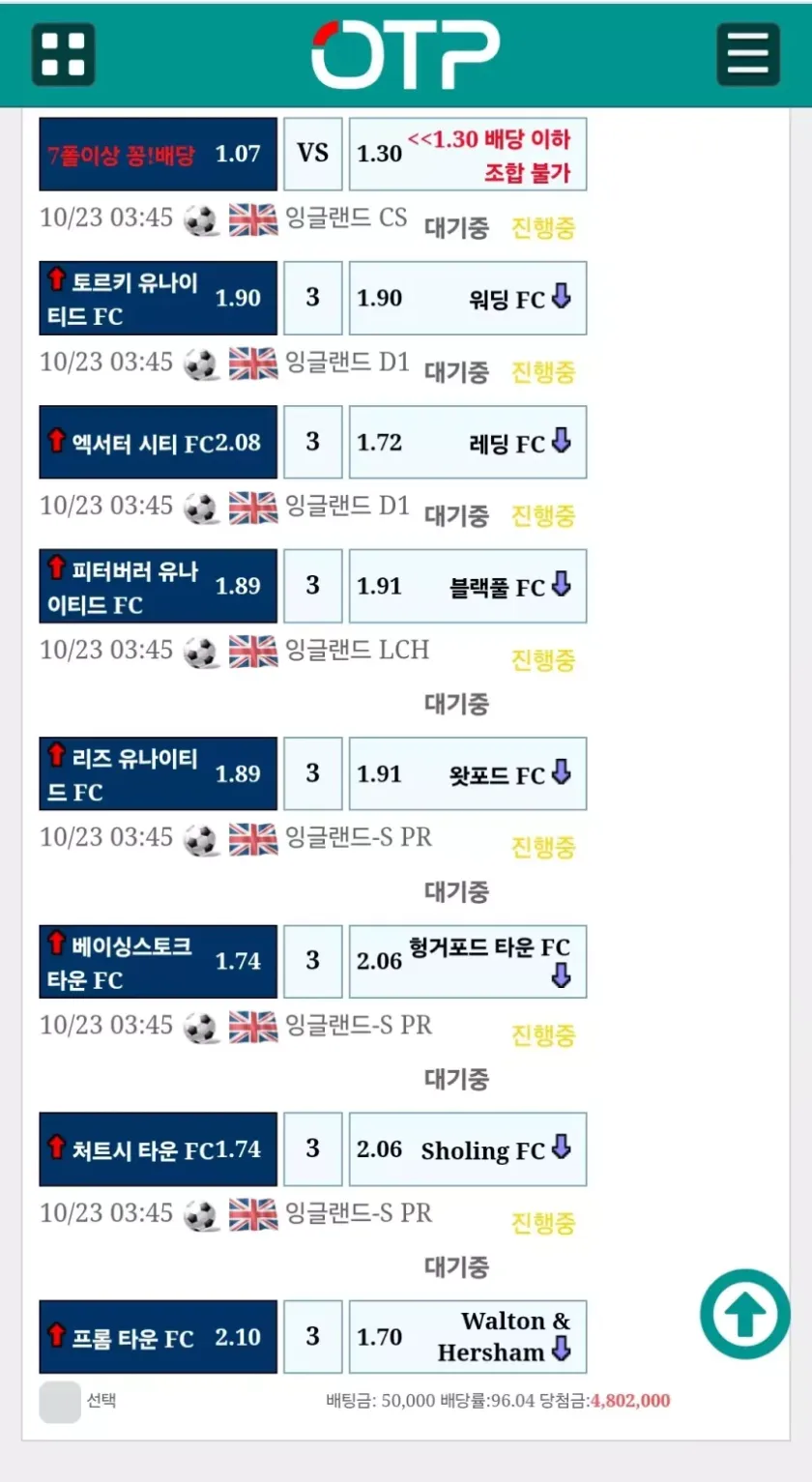Open the hamburger menu
This screenshot has height=1482, width=812.
pyautogui.click(x=747, y=54)
